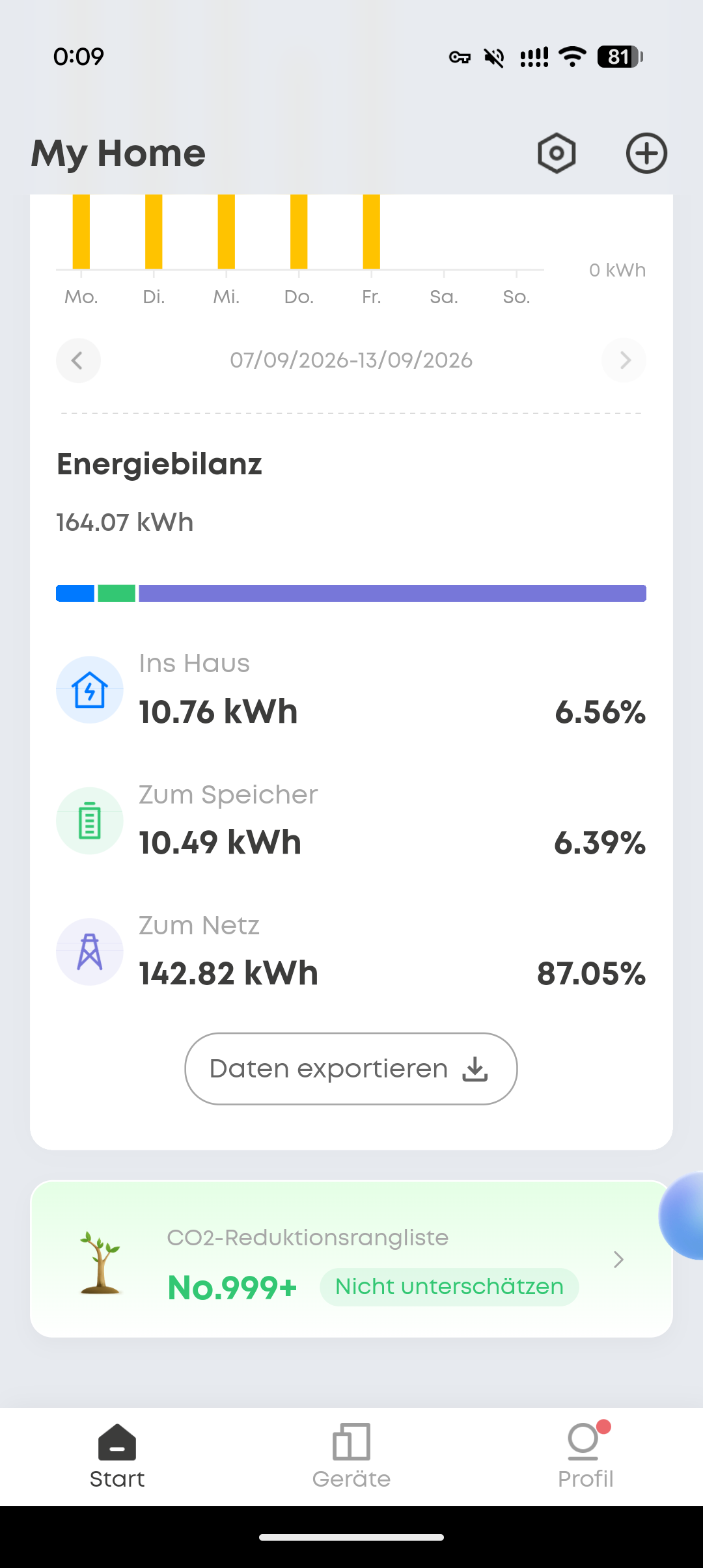Open the hexagon settings icon
The image size is (703, 1568).
(x=557, y=154)
